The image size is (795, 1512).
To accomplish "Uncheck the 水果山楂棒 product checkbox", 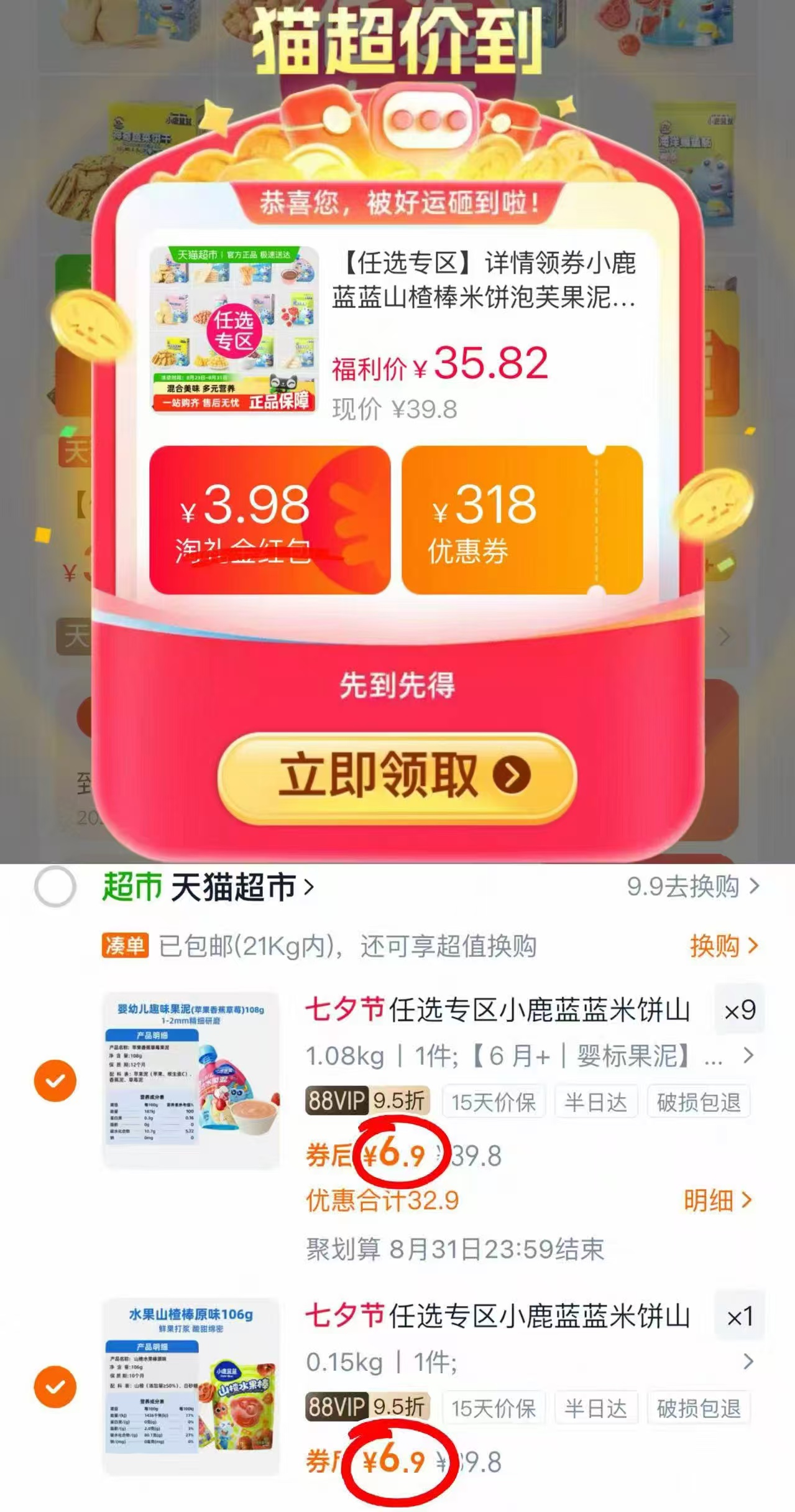I will (55, 1386).
